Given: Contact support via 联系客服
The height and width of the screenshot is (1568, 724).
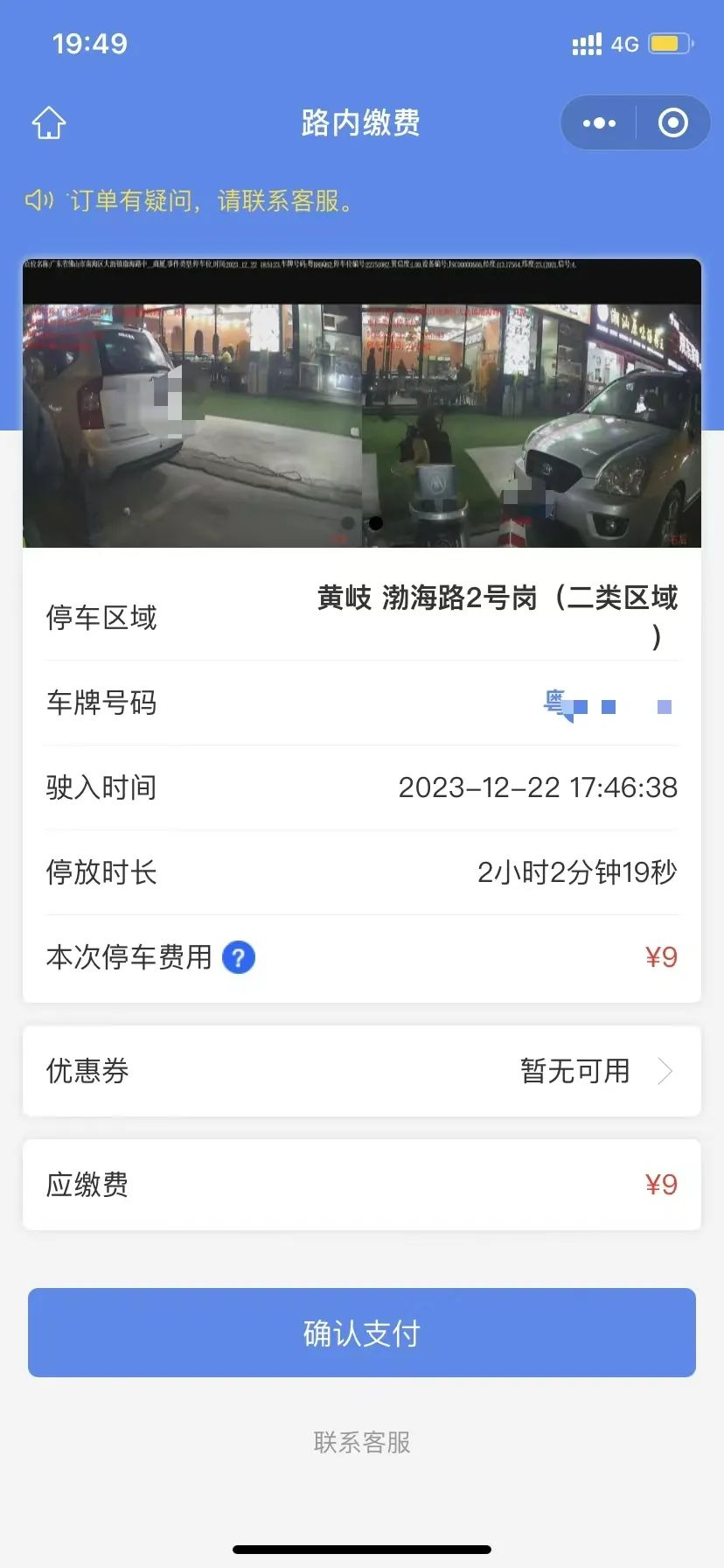Looking at the screenshot, I should (x=362, y=1442).
